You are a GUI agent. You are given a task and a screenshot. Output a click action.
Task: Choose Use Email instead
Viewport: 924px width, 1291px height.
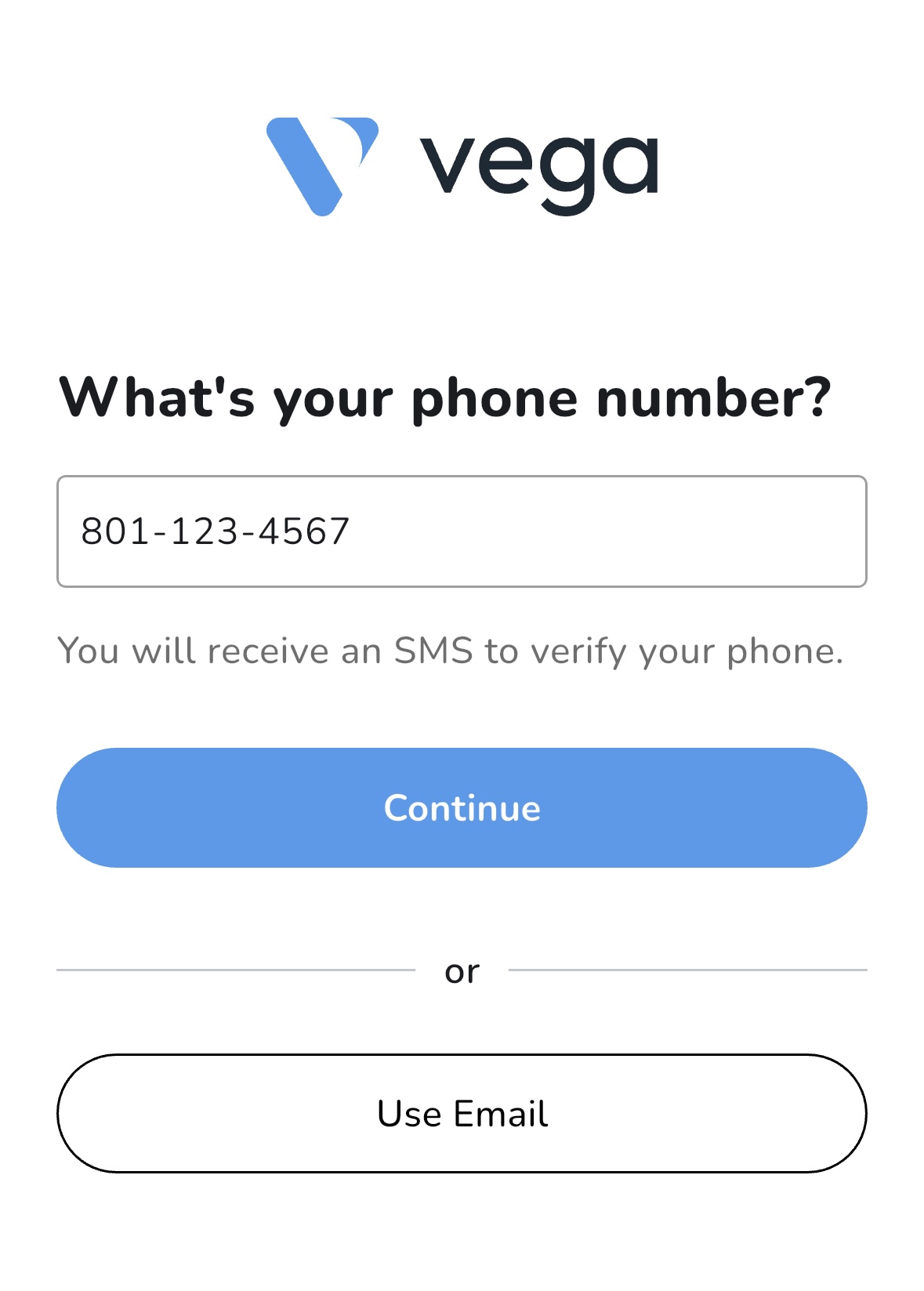tap(462, 1113)
